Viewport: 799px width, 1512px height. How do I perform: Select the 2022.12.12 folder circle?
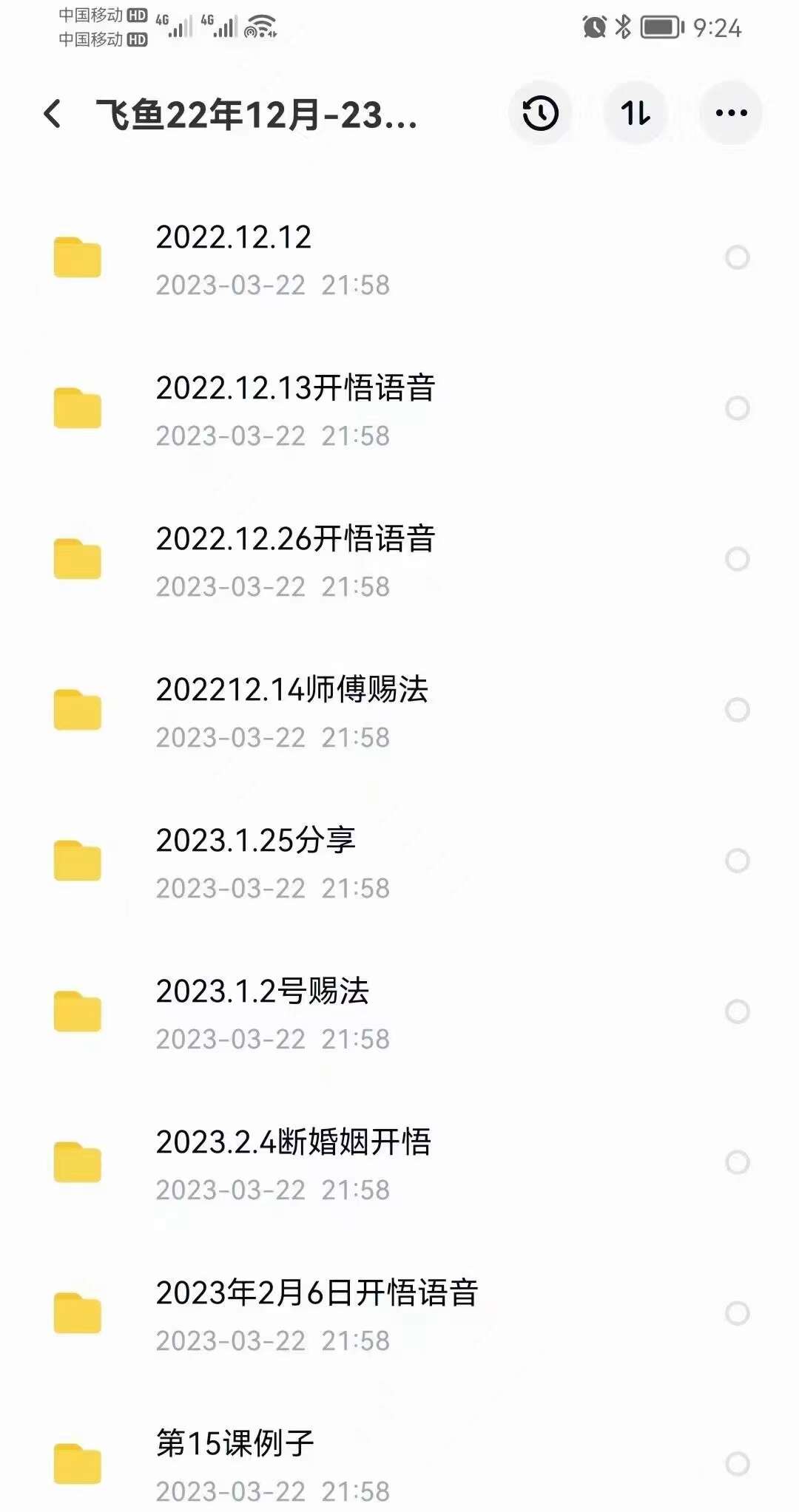pyautogui.click(x=738, y=257)
